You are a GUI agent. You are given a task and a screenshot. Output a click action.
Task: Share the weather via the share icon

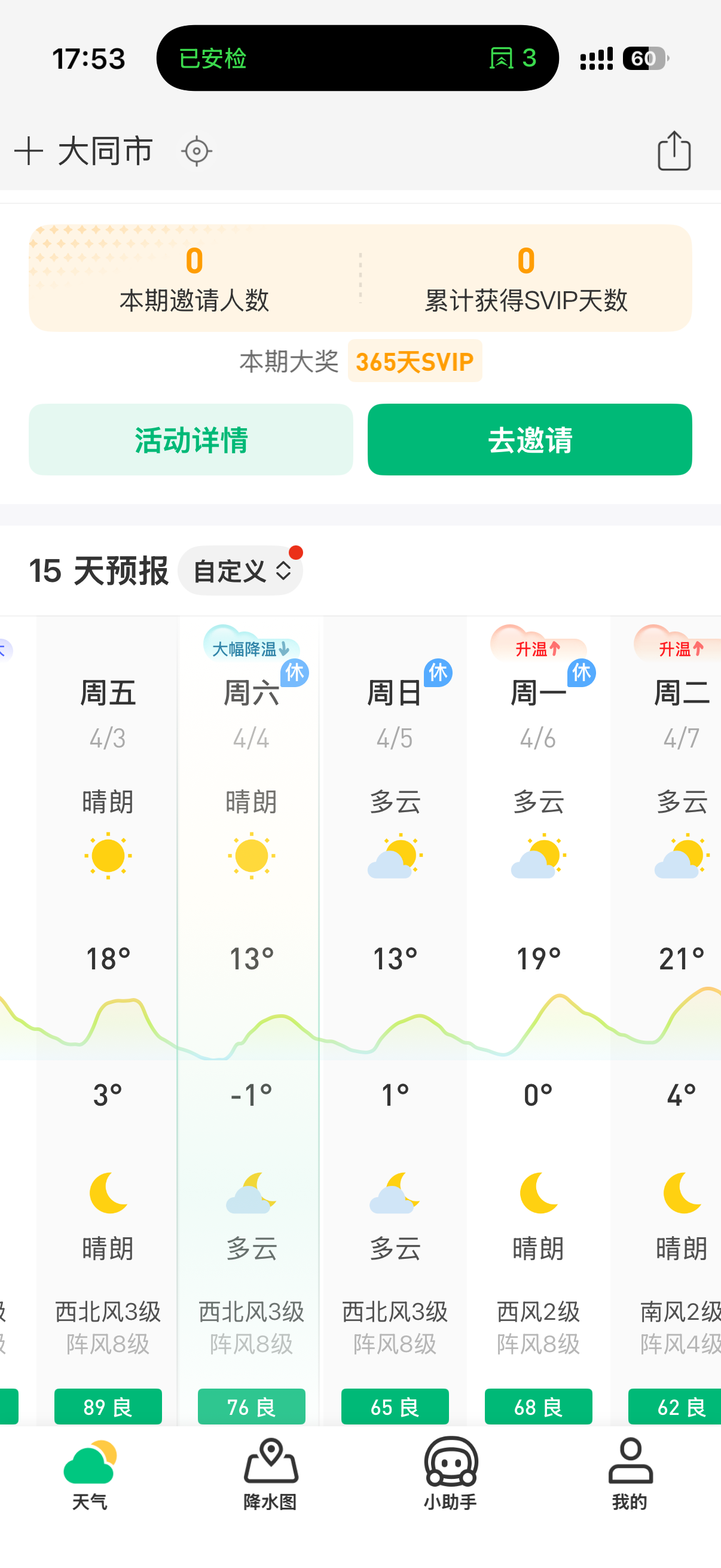[674, 150]
